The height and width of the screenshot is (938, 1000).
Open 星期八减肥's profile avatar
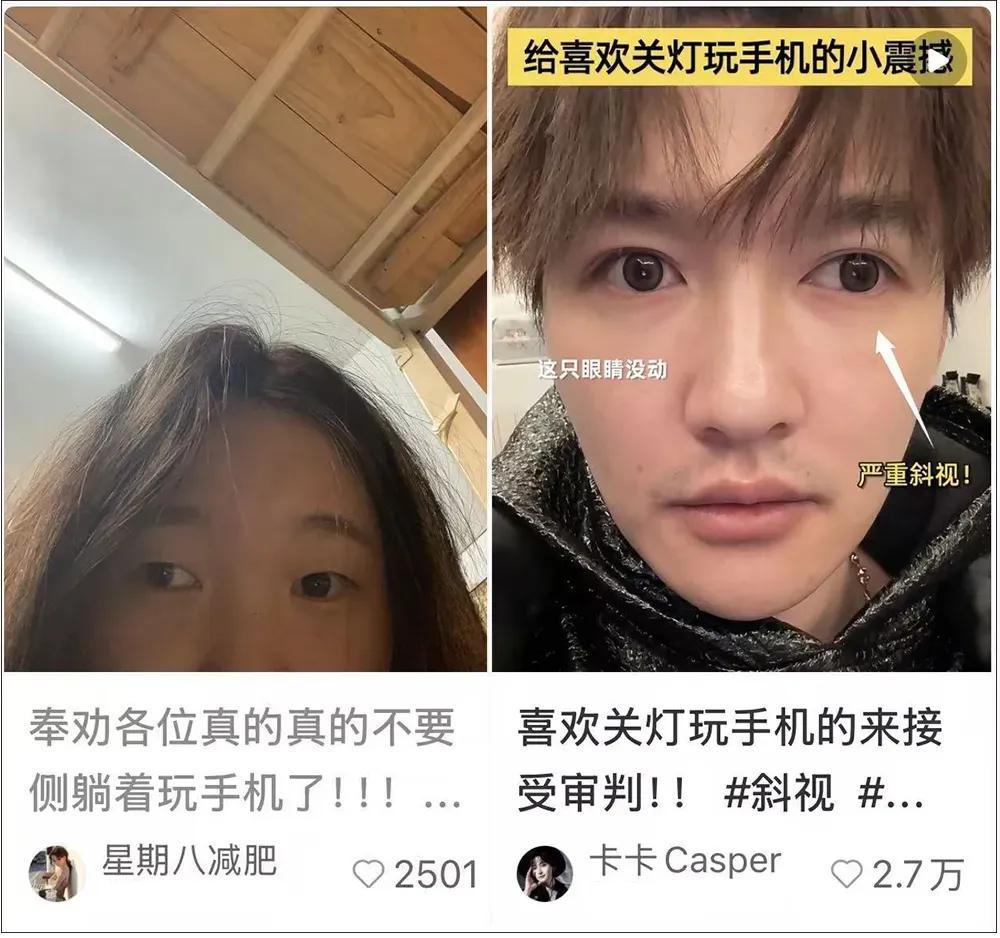[55, 872]
